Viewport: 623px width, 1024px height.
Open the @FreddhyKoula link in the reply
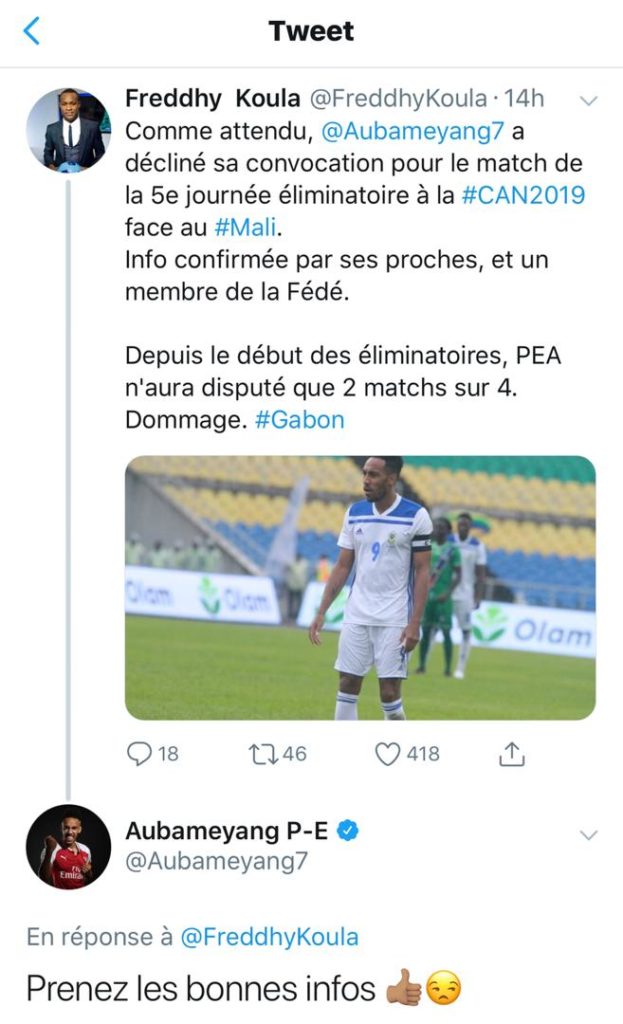tap(269, 936)
